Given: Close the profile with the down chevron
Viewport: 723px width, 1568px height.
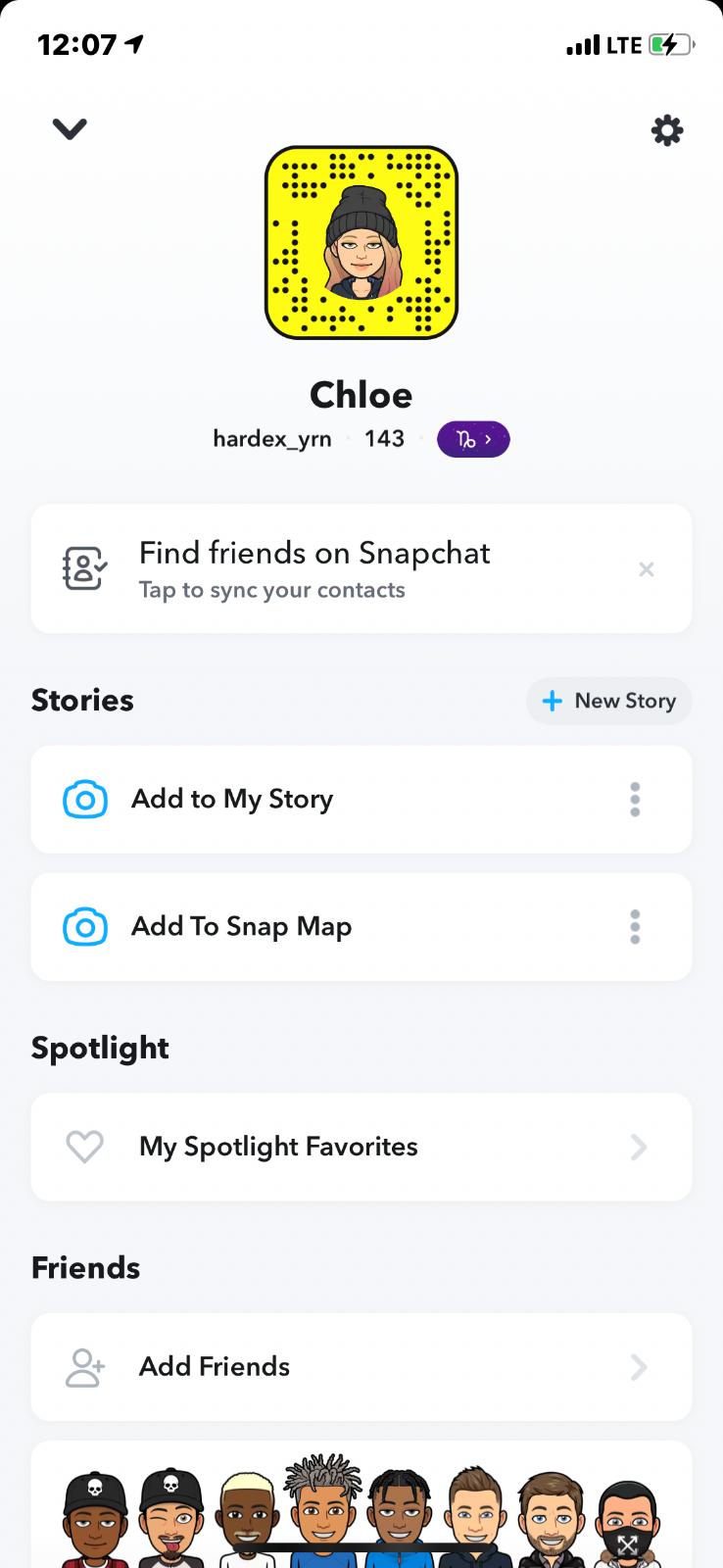Looking at the screenshot, I should [70, 128].
